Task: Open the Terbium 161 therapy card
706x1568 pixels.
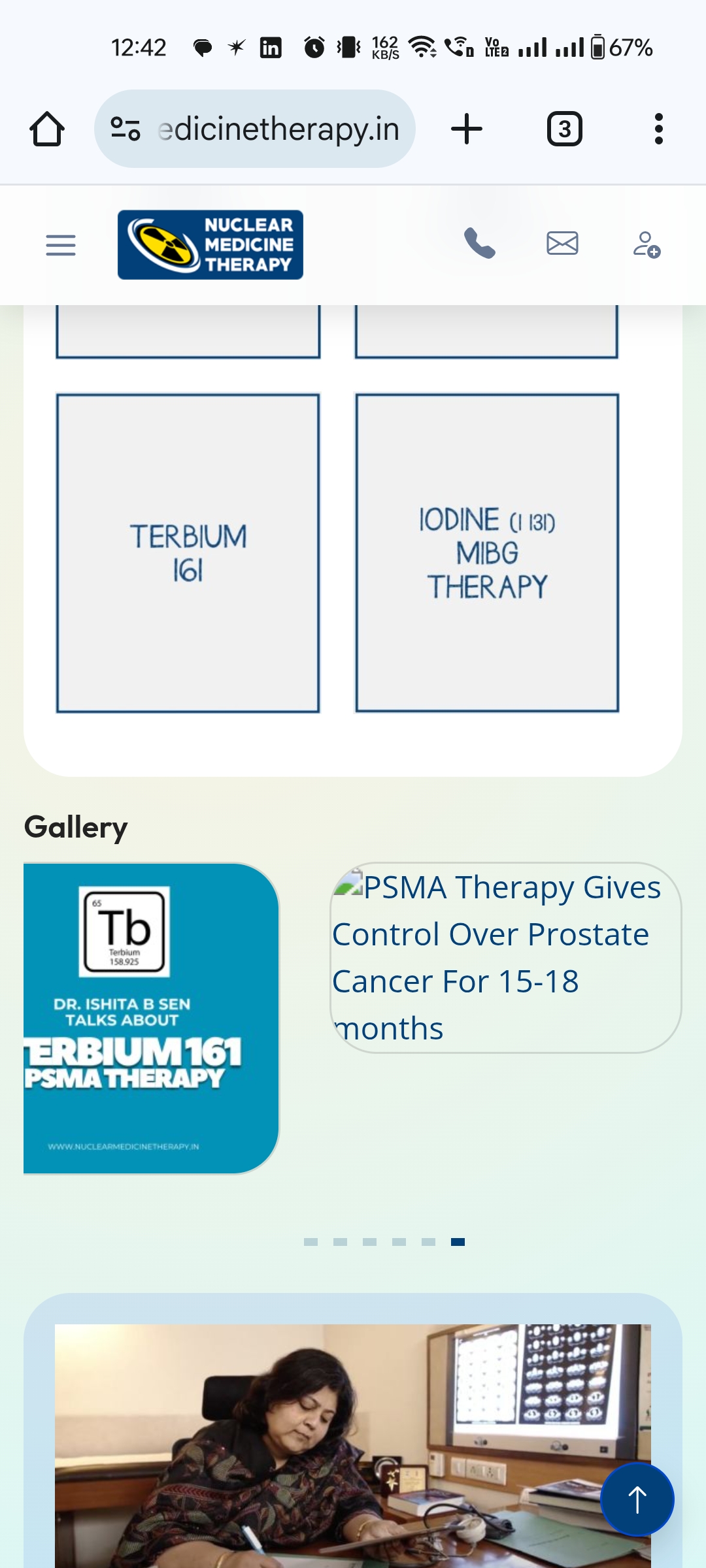Action: [x=188, y=553]
